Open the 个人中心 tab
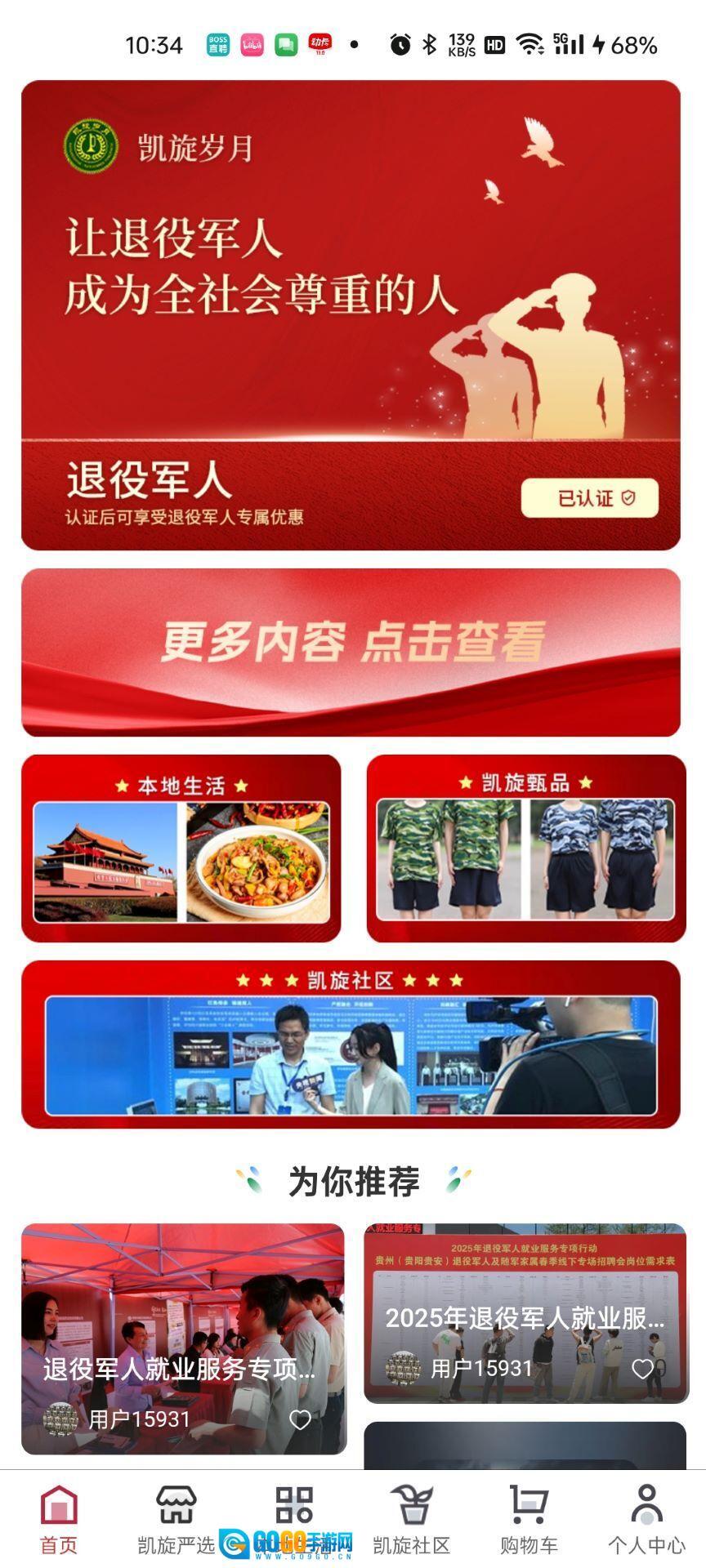 tap(646, 1519)
